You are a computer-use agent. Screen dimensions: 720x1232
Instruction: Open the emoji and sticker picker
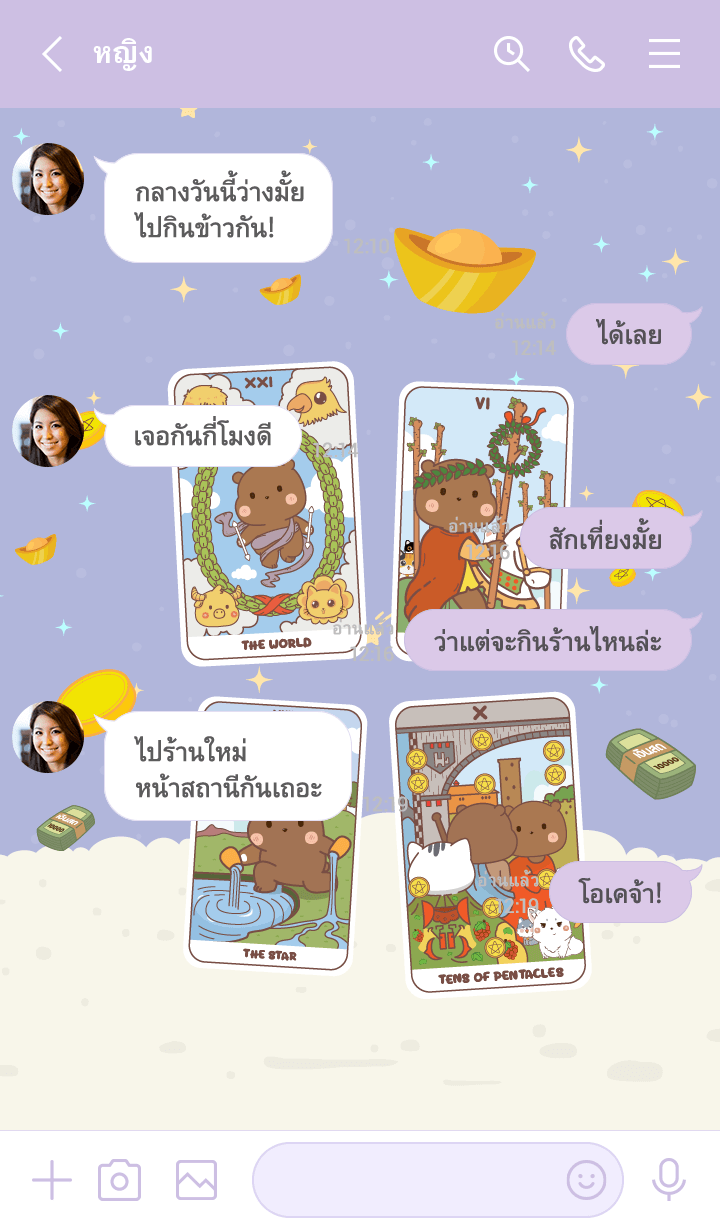[x=586, y=1180]
